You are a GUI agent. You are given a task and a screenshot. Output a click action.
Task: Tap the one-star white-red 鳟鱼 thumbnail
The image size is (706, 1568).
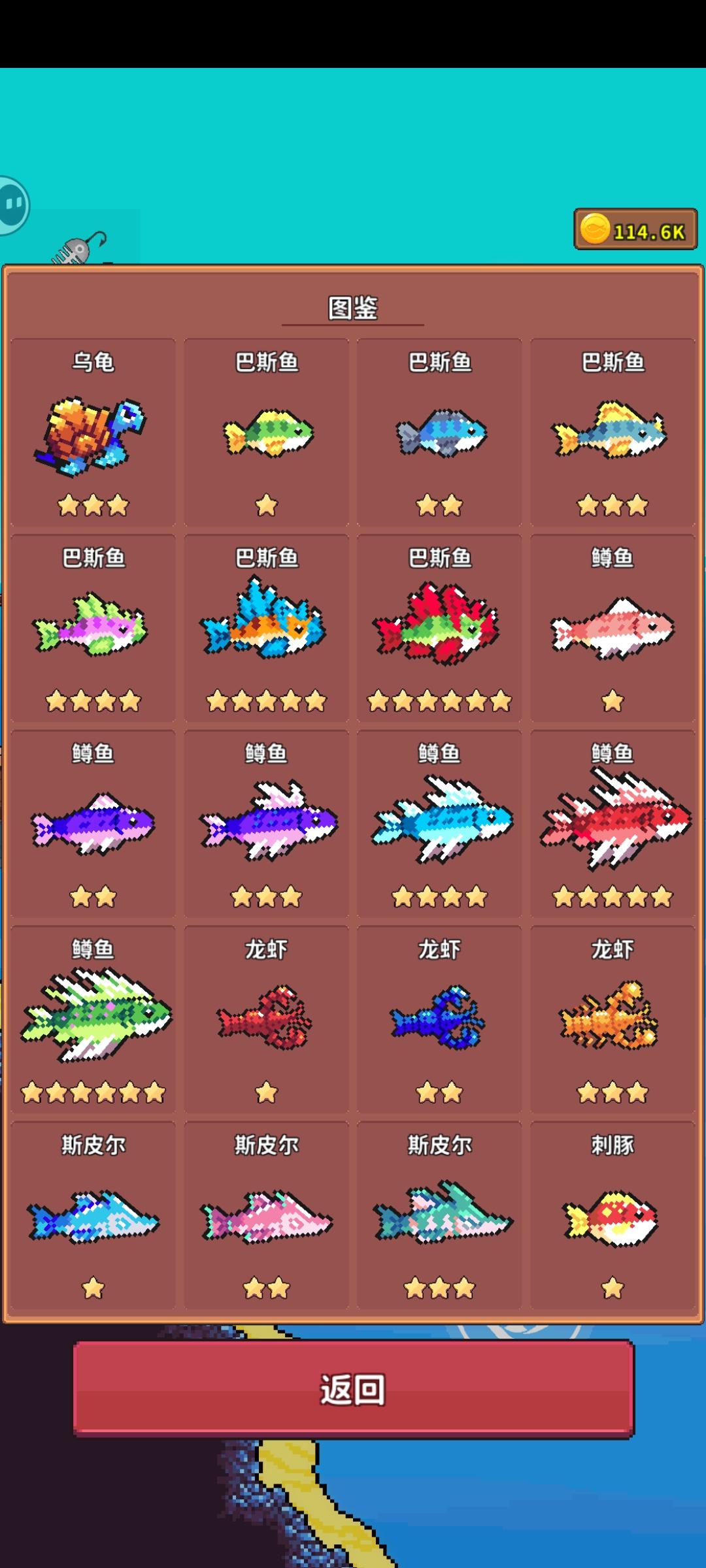coord(613,627)
